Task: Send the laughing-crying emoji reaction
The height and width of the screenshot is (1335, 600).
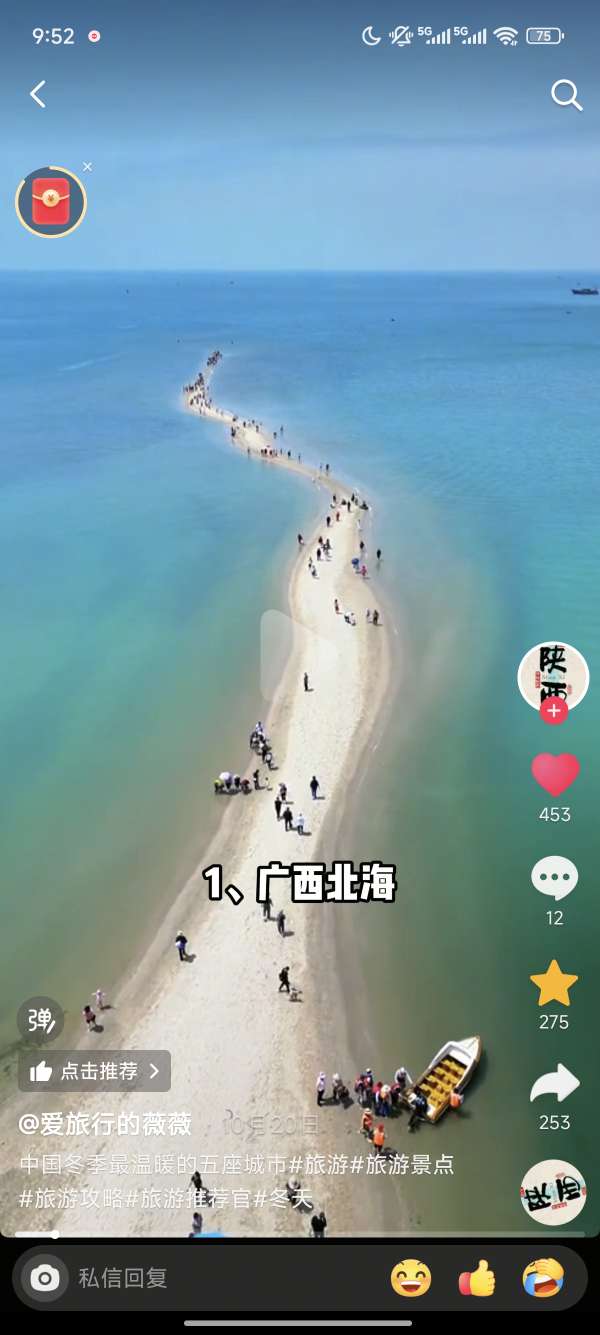Action: click(543, 1278)
